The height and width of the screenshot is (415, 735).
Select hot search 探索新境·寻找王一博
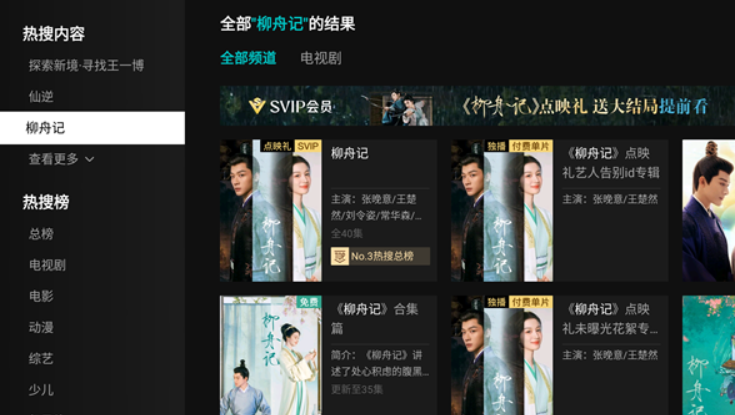[86, 66]
